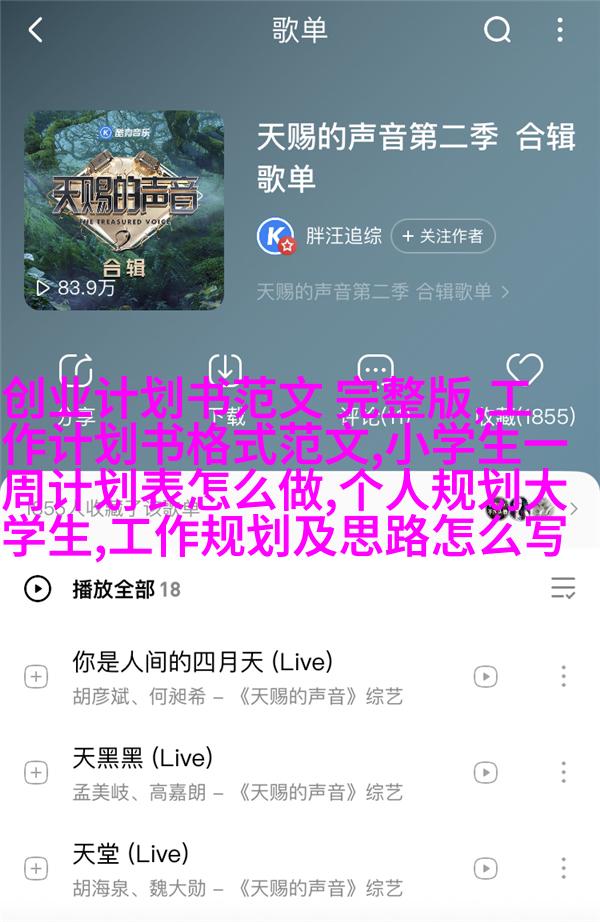The width and height of the screenshot is (600, 922).
Task: Add 天堂 (Live) to a playlist
Action: (x=36, y=868)
